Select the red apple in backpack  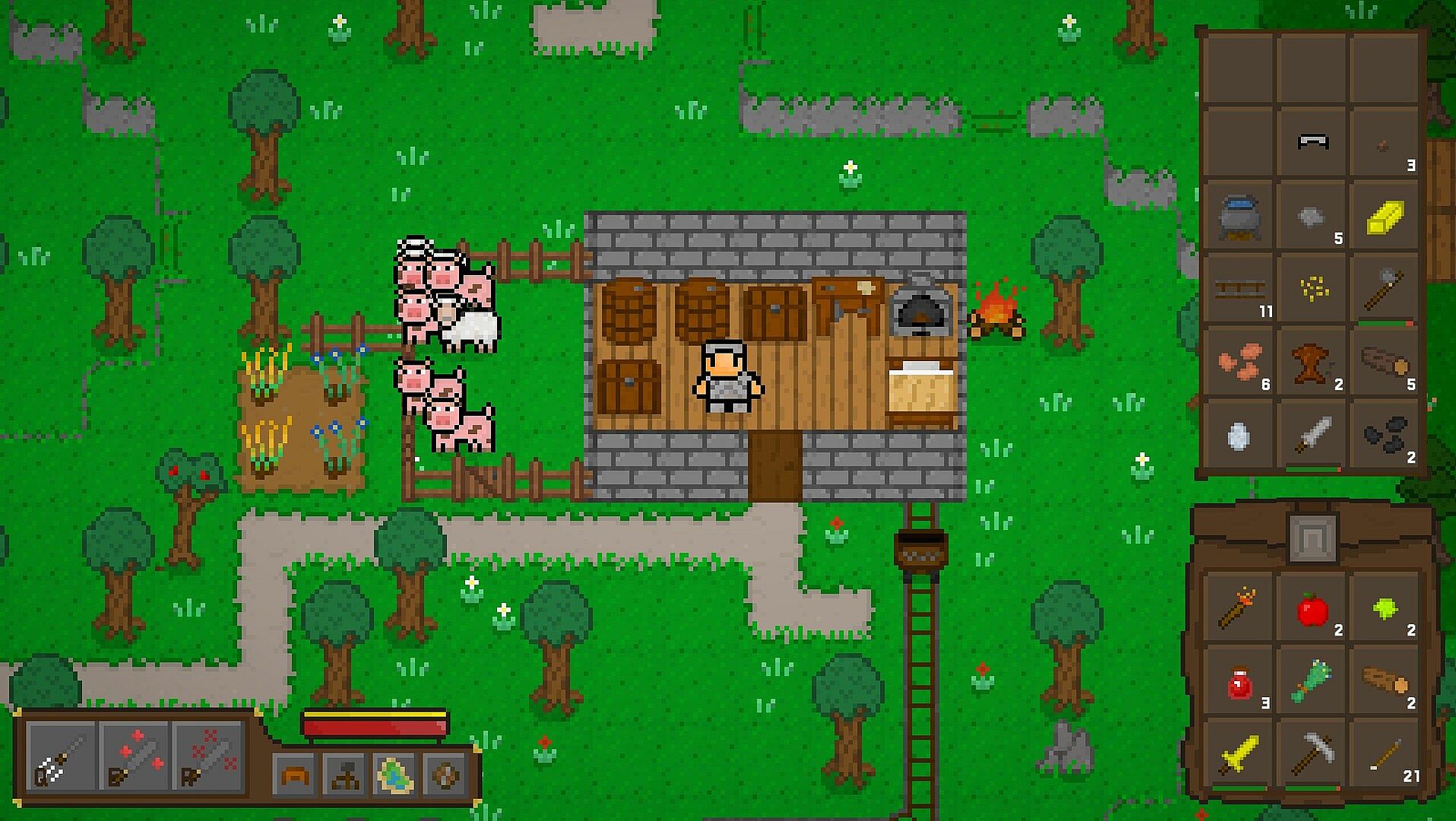(x=1312, y=610)
